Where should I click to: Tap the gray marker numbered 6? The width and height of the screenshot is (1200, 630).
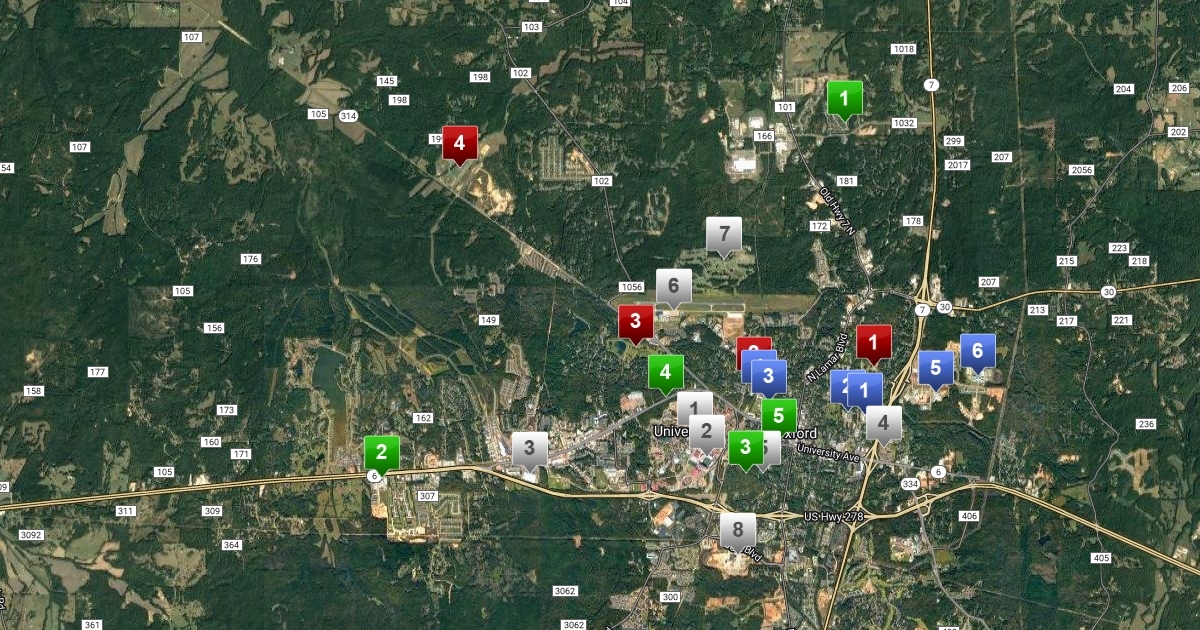coord(674,286)
